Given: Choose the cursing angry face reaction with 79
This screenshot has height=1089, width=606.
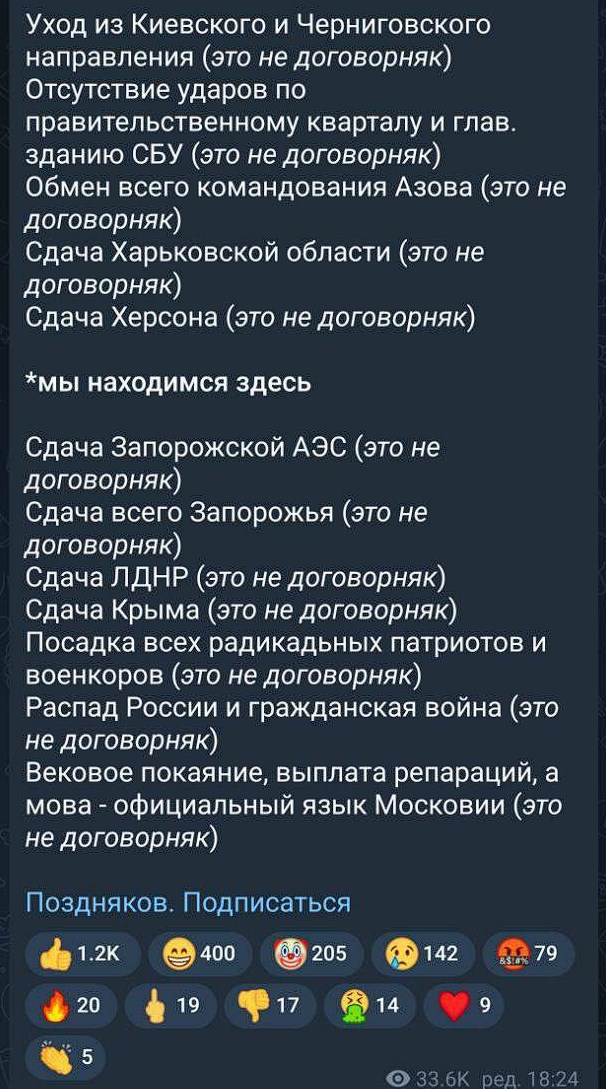Looking at the screenshot, I should click(x=527, y=954).
